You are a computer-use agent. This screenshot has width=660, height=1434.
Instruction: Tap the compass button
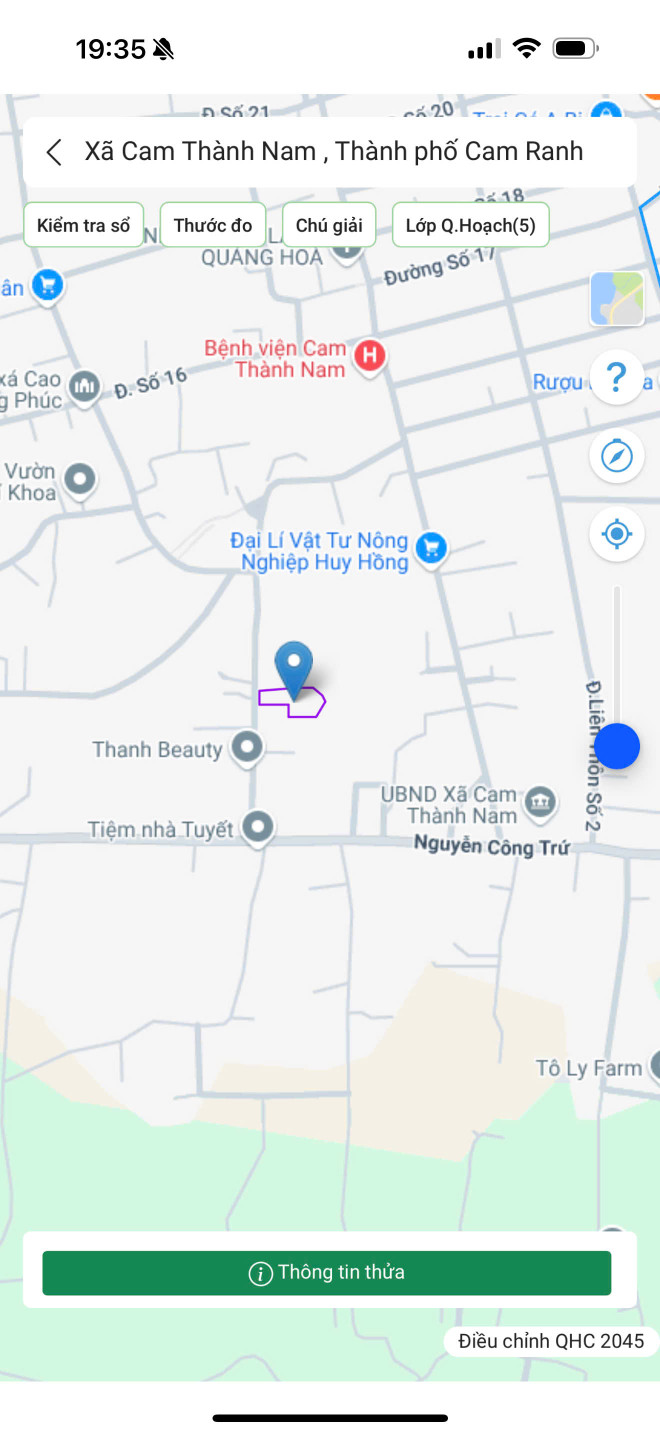coord(616,456)
